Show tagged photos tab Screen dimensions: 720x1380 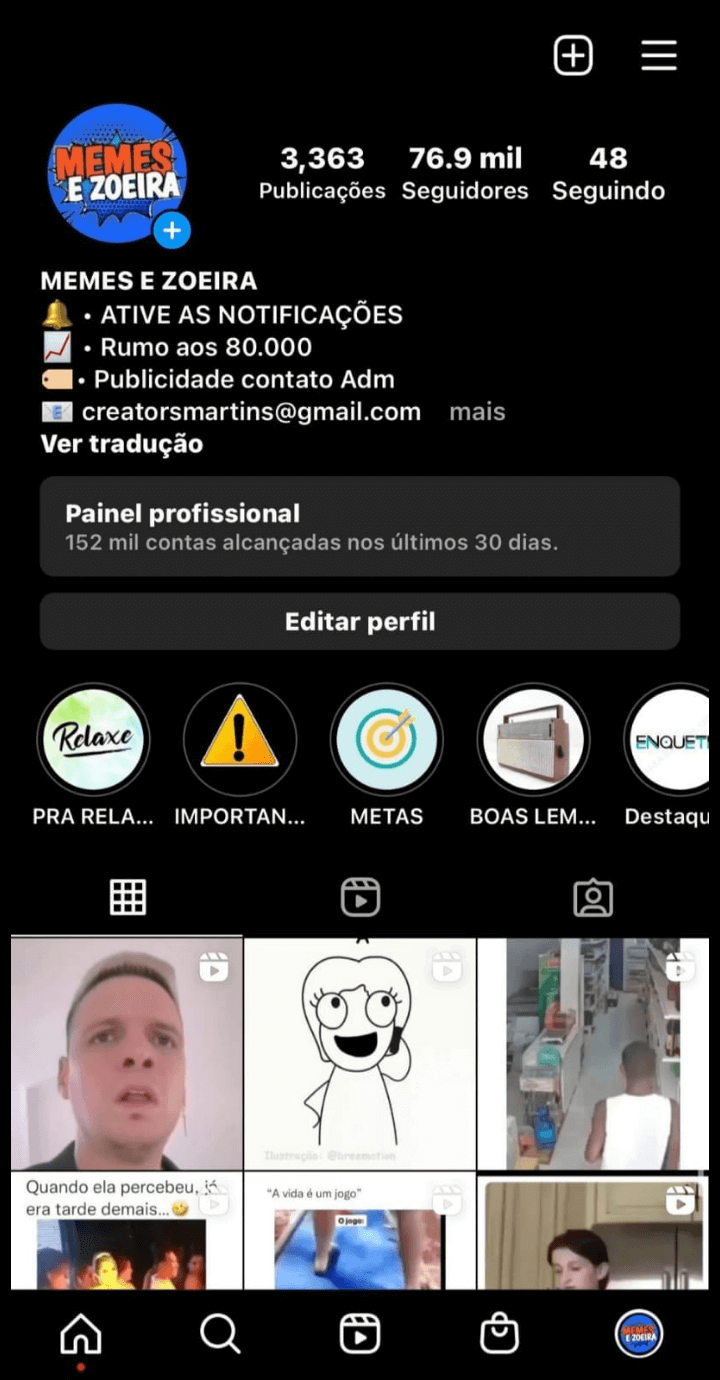(x=593, y=897)
